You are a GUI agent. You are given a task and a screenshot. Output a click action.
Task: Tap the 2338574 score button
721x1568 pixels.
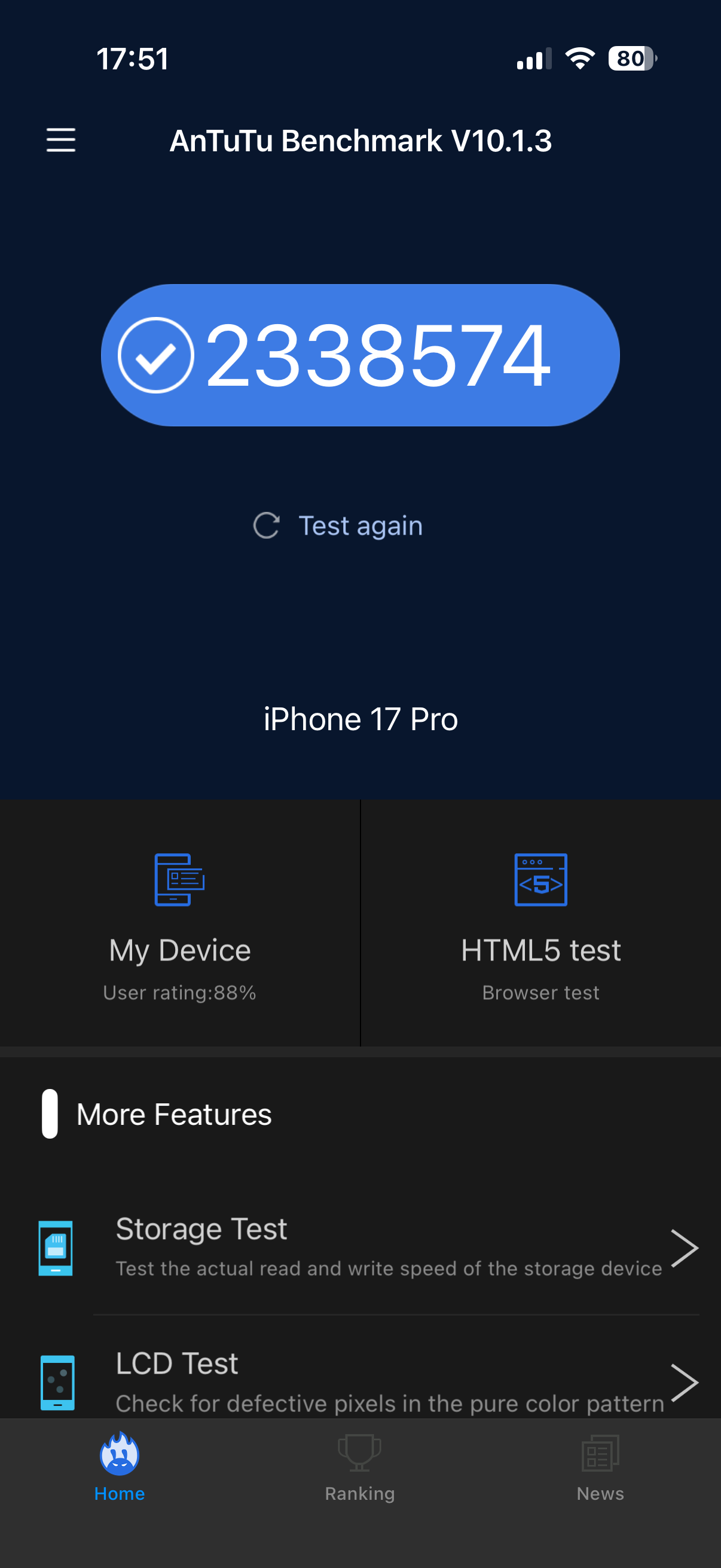[x=360, y=355]
